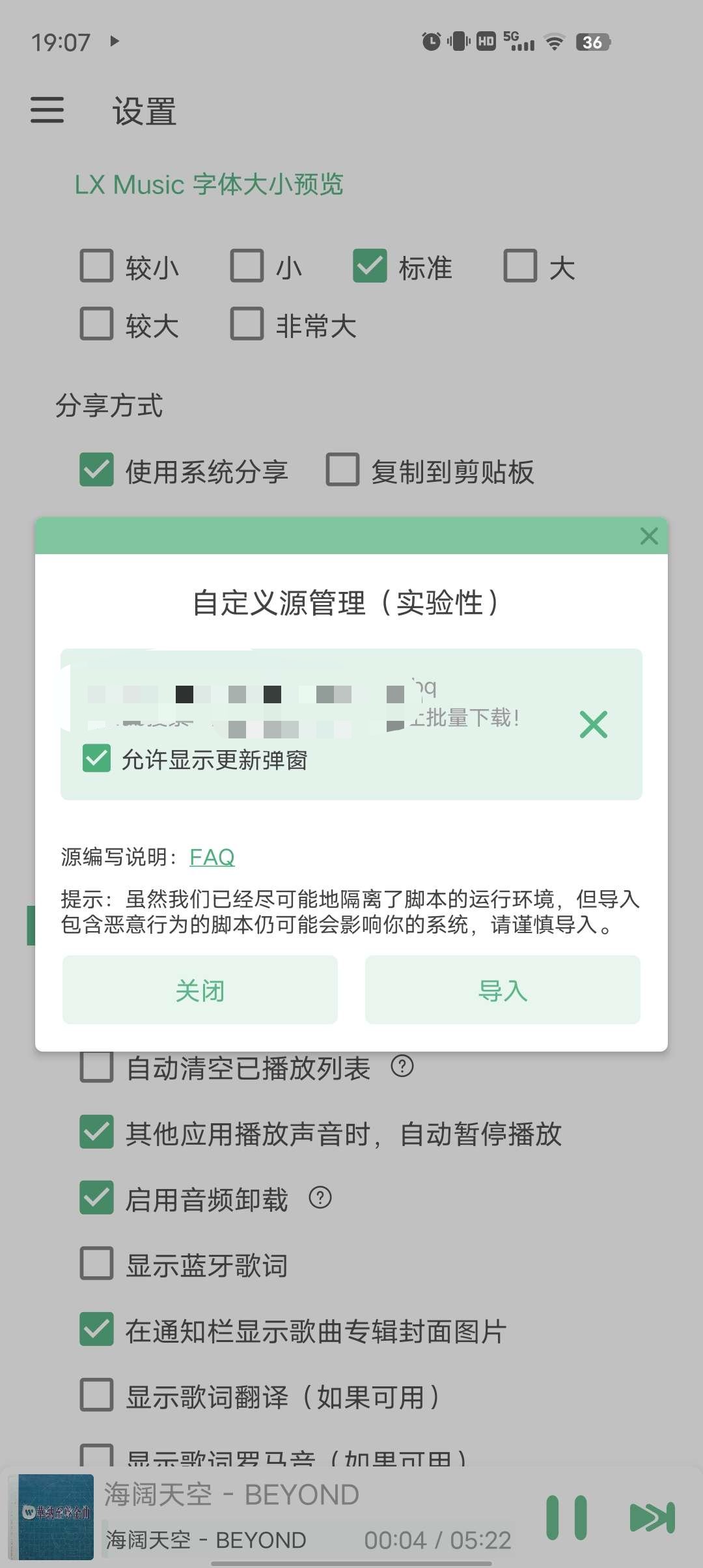This screenshot has height=1568, width=703.
Task: Toggle 启用音频卸载 checkbox
Action: point(97,1198)
